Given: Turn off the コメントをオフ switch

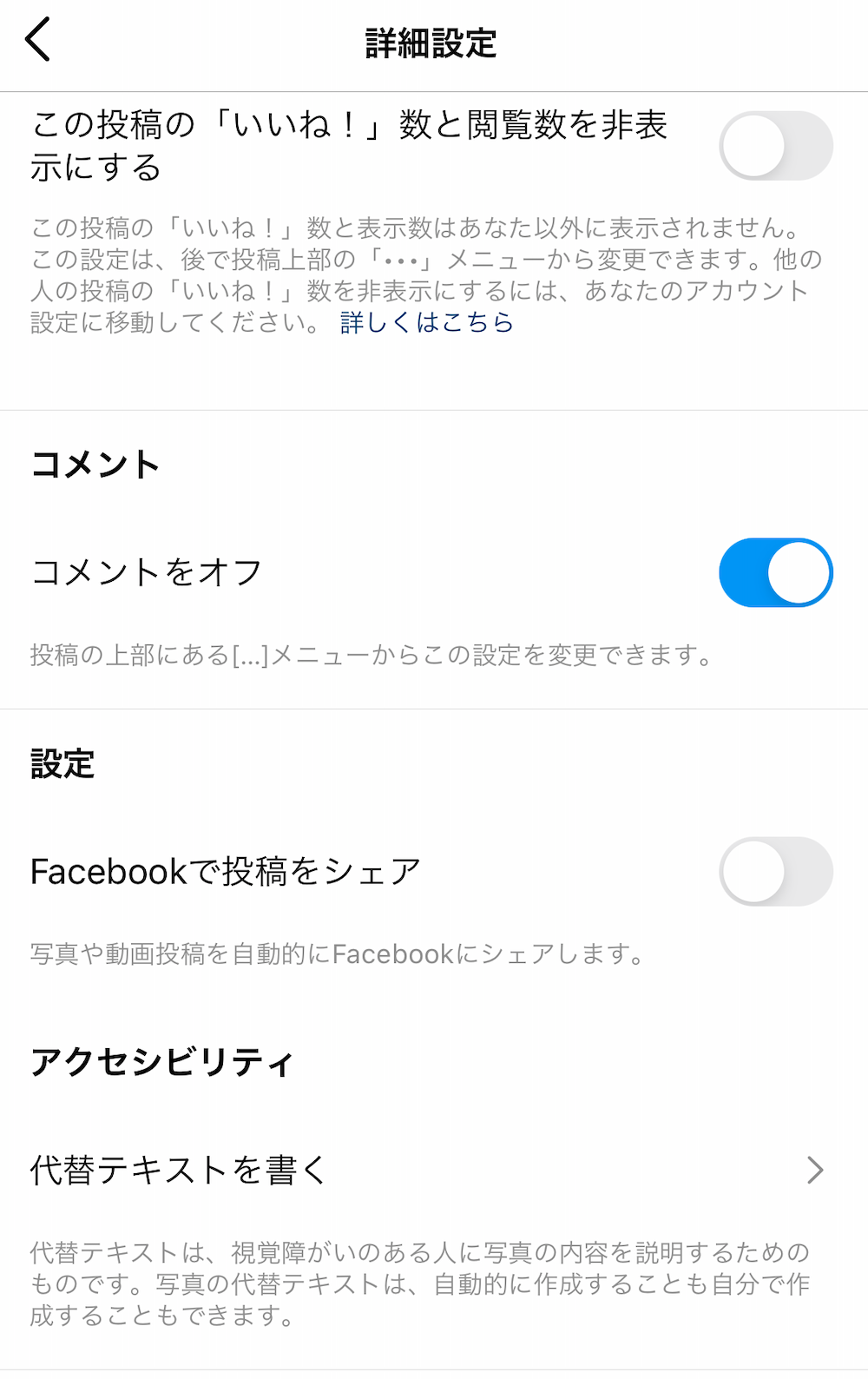Looking at the screenshot, I should click(x=775, y=572).
